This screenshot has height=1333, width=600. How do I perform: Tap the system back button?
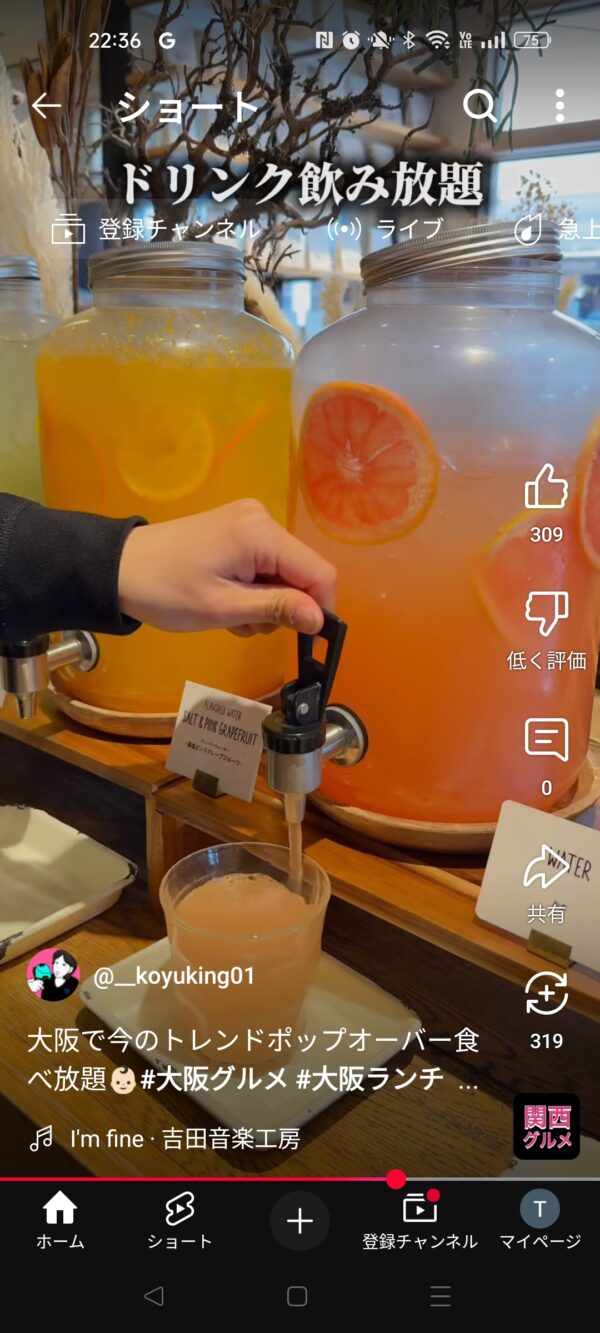pyautogui.click(x=153, y=1296)
